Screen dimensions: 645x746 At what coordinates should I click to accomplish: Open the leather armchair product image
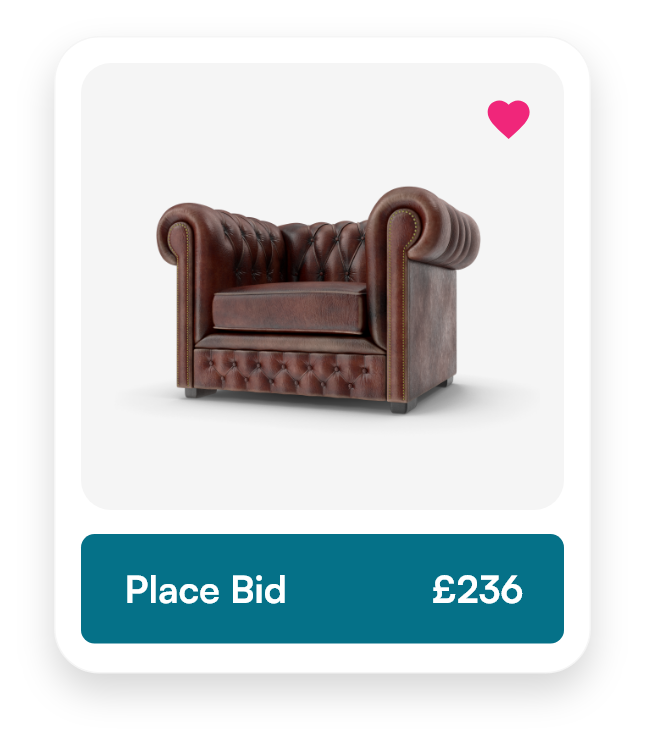click(x=320, y=298)
